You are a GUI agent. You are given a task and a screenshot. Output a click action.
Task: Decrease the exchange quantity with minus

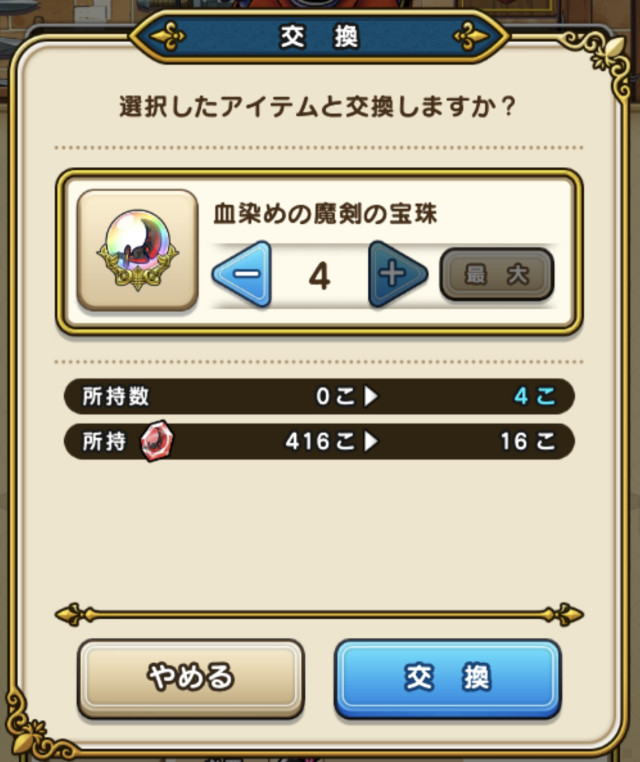click(x=245, y=275)
